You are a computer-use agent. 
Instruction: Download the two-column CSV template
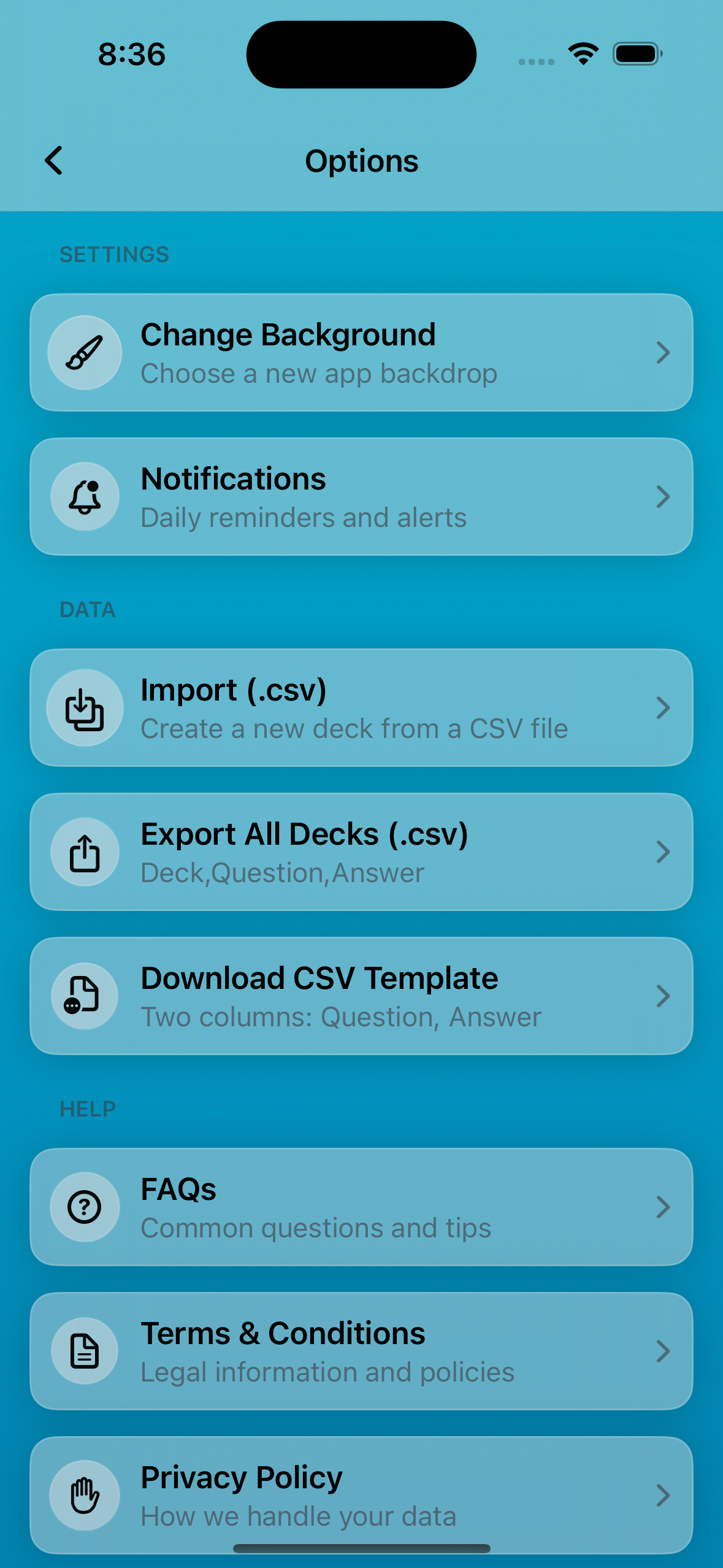pyautogui.click(x=362, y=996)
